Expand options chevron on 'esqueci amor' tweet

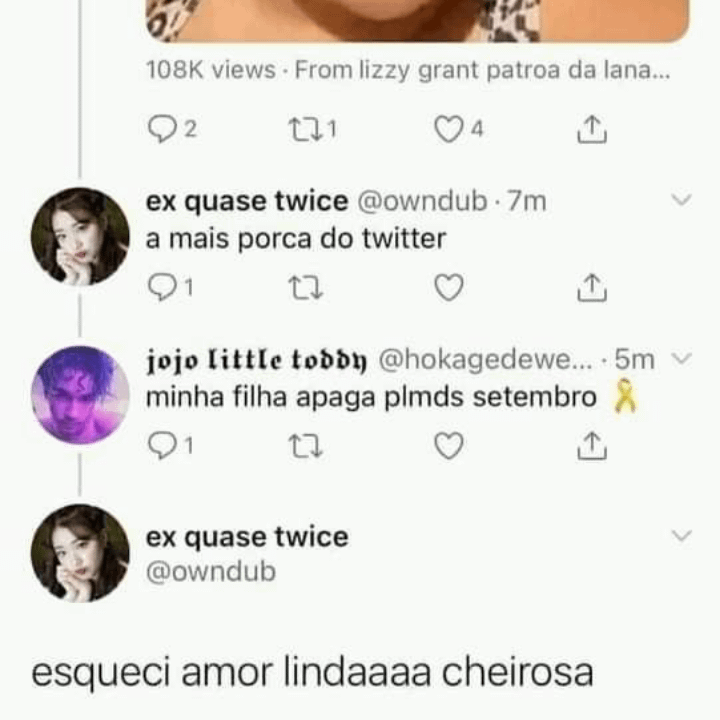coord(681,536)
